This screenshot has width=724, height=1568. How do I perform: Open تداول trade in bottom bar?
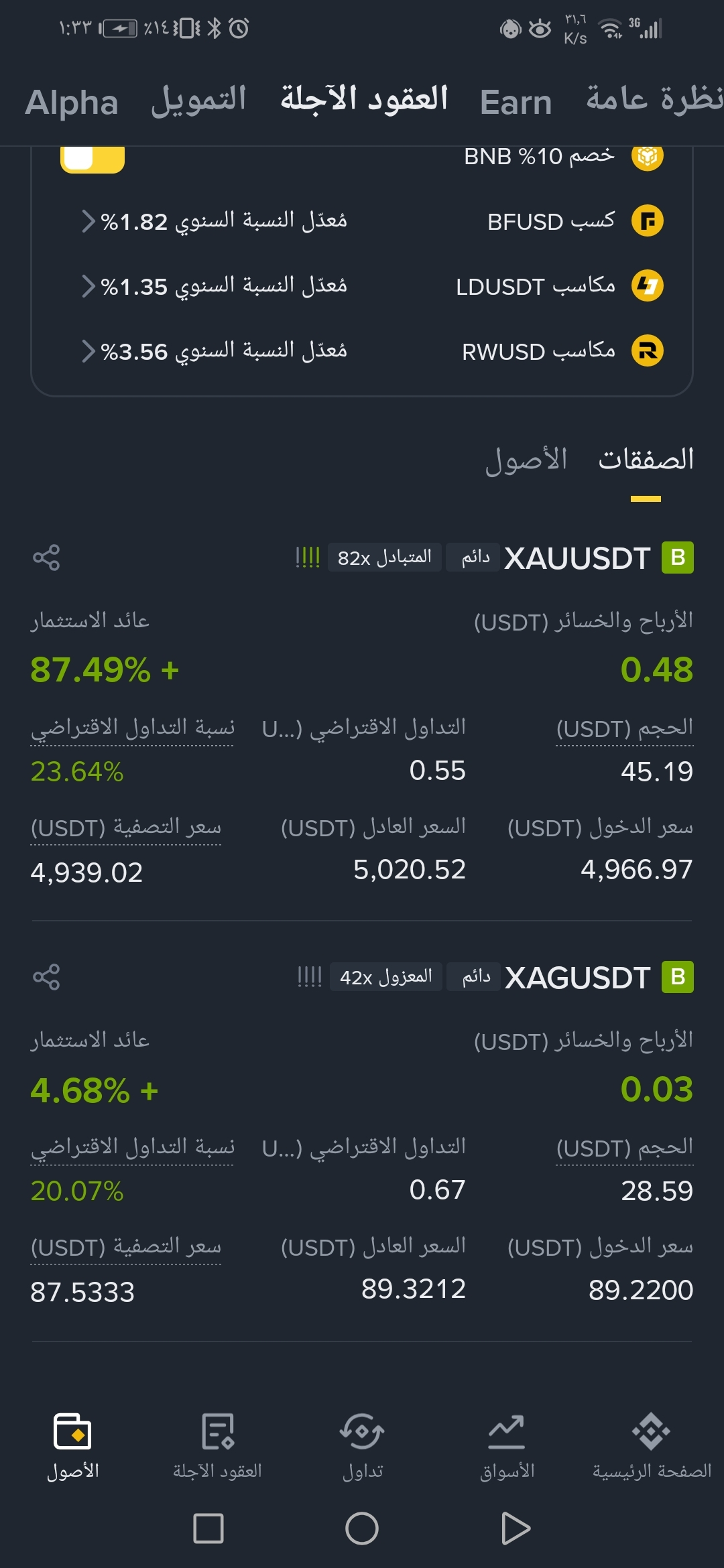coord(362,1445)
